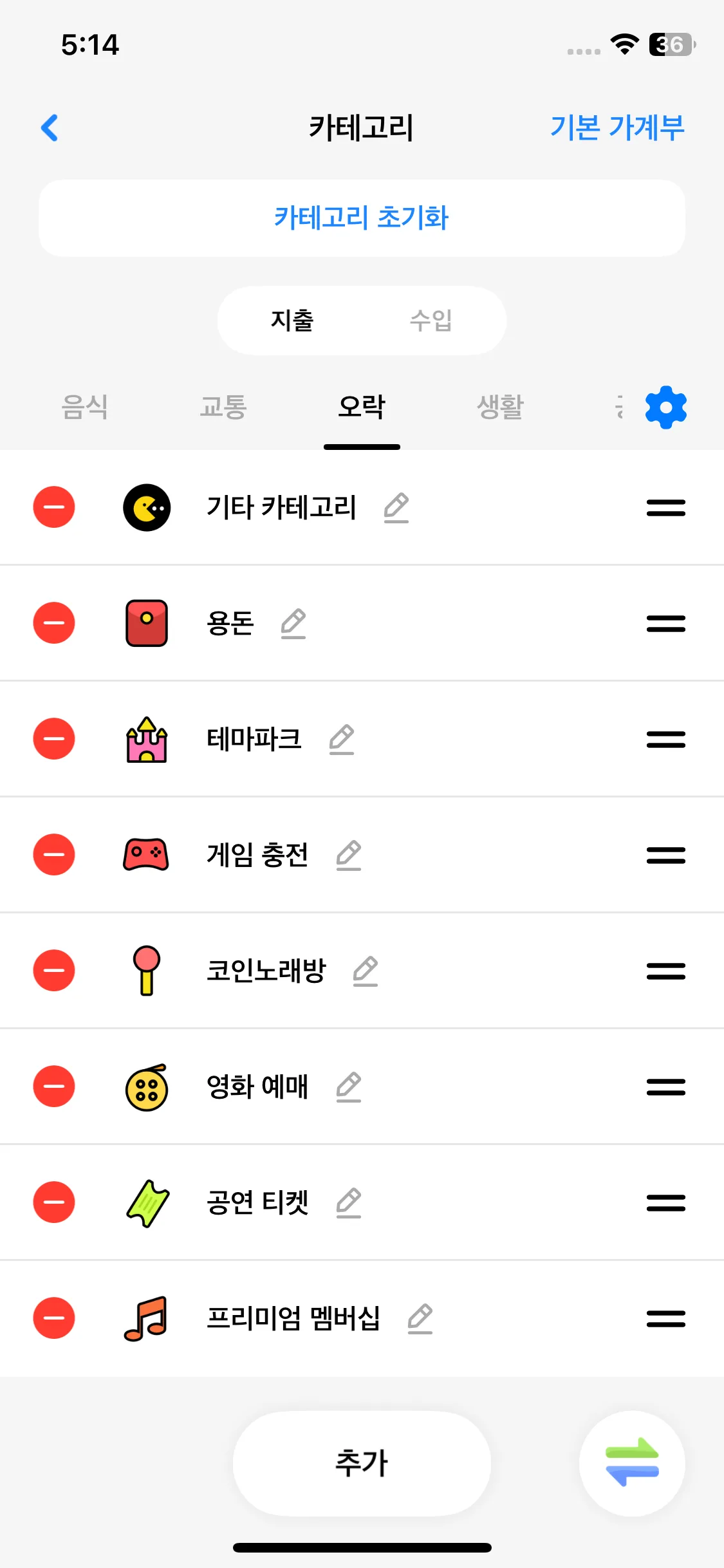Switch to the 수입 segment
This screenshot has height=1568, width=724.
click(431, 320)
